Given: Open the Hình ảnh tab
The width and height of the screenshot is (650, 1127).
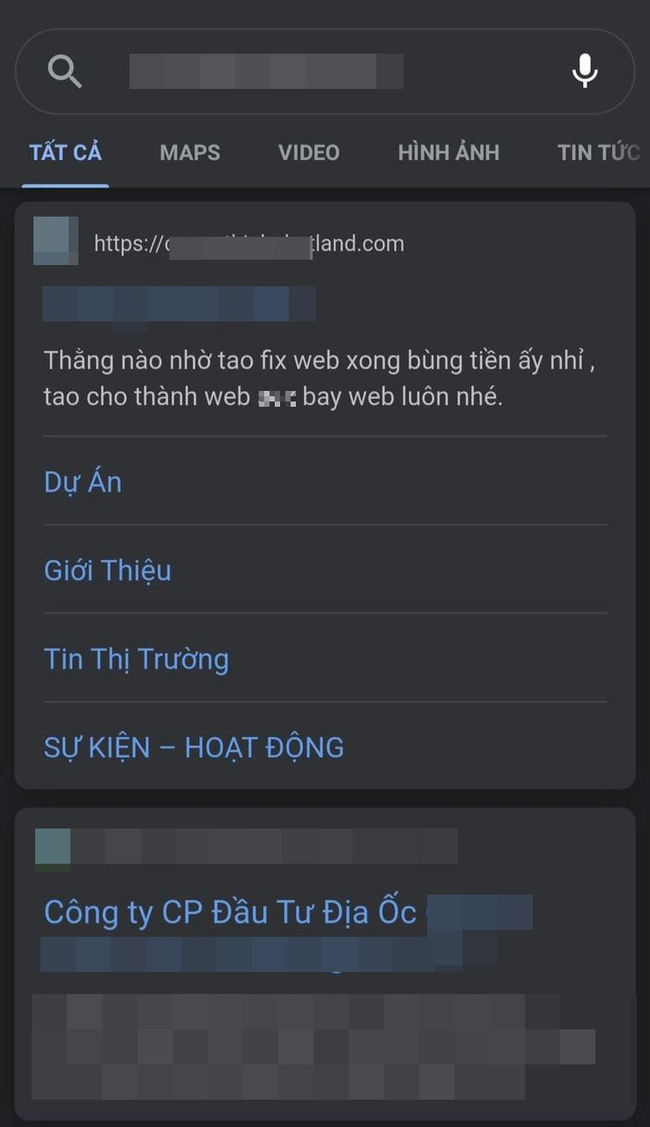Looking at the screenshot, I should click(449, 152).
